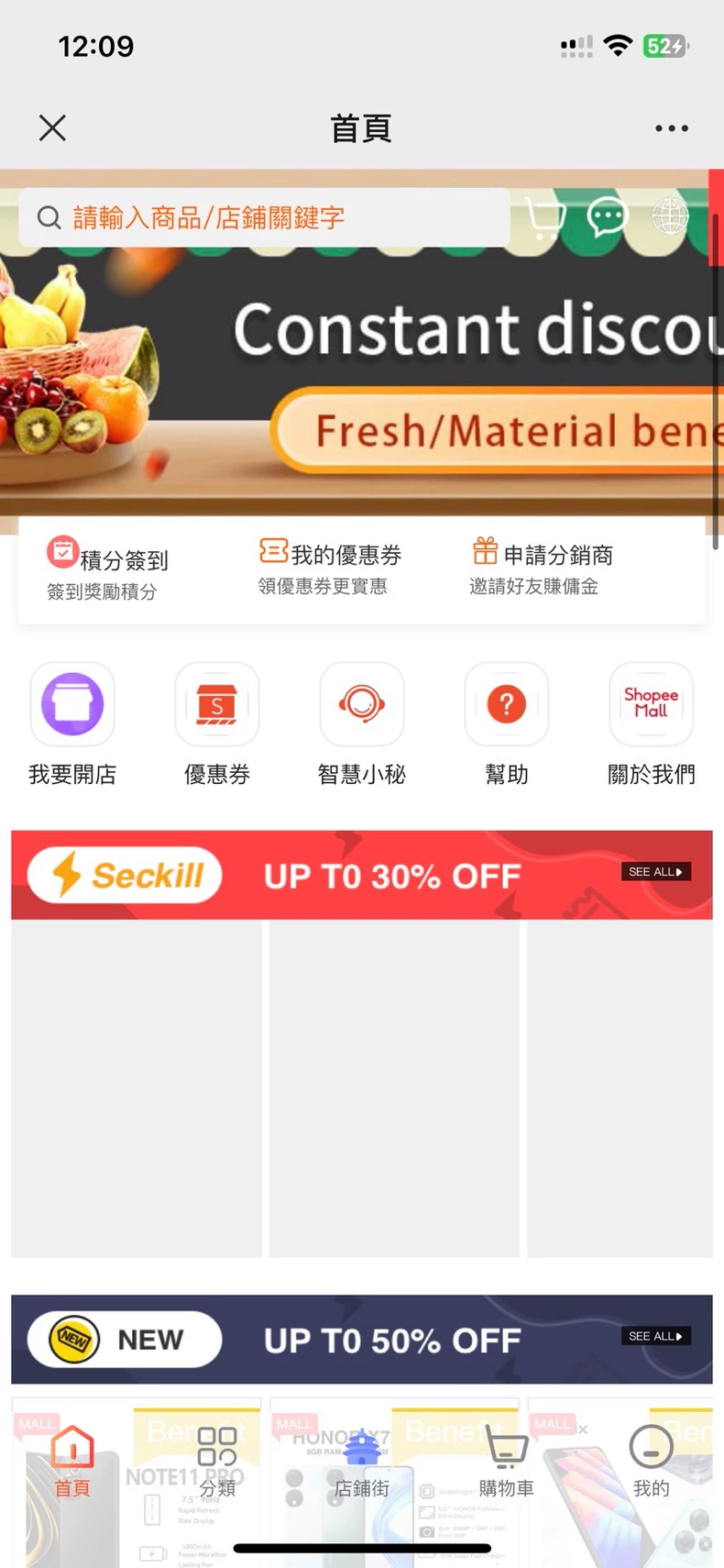View 我的優惠券 my coupons
The width and height of the screenshot is (724, 1568).
[x=330, y=569]
